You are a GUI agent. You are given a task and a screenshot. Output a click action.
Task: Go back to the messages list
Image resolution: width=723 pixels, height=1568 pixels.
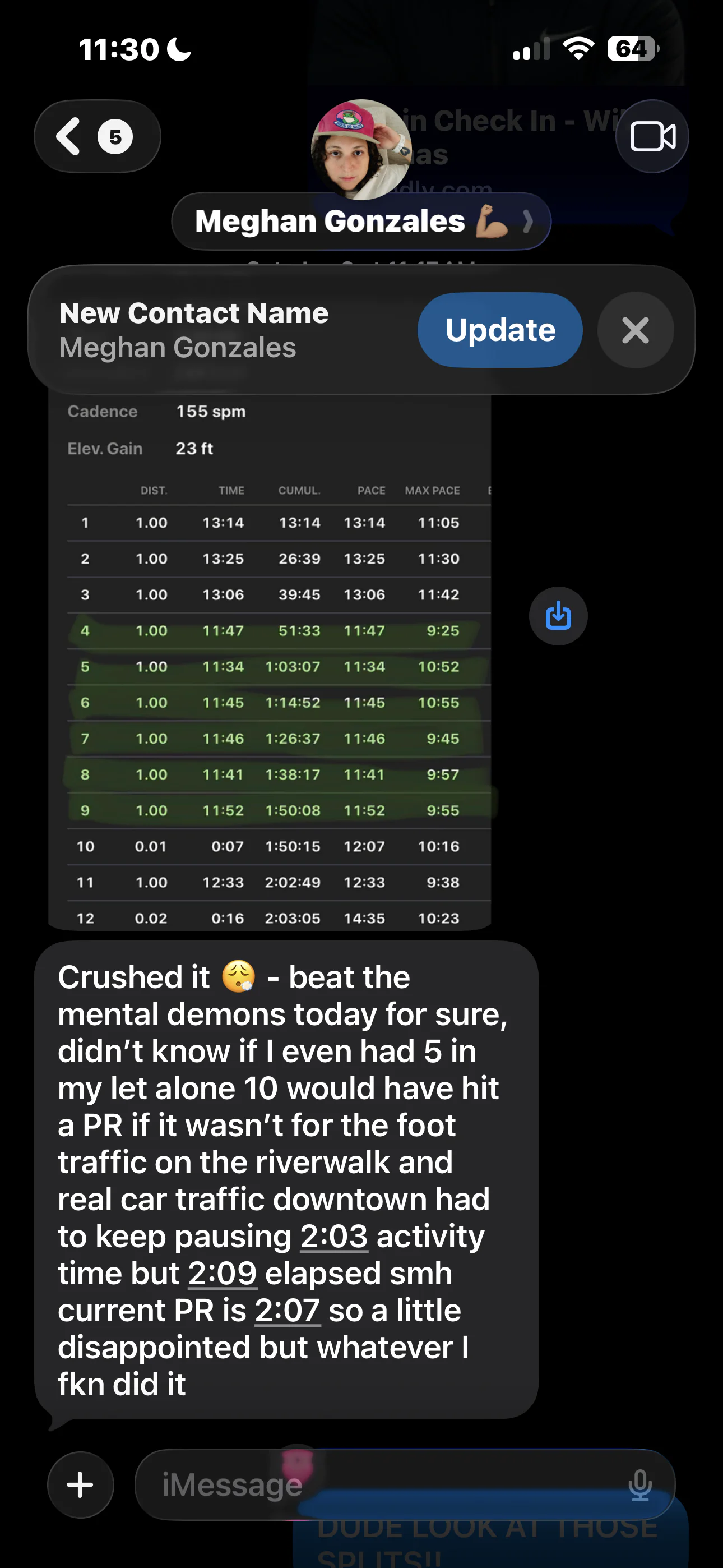[x=96, y=136]
